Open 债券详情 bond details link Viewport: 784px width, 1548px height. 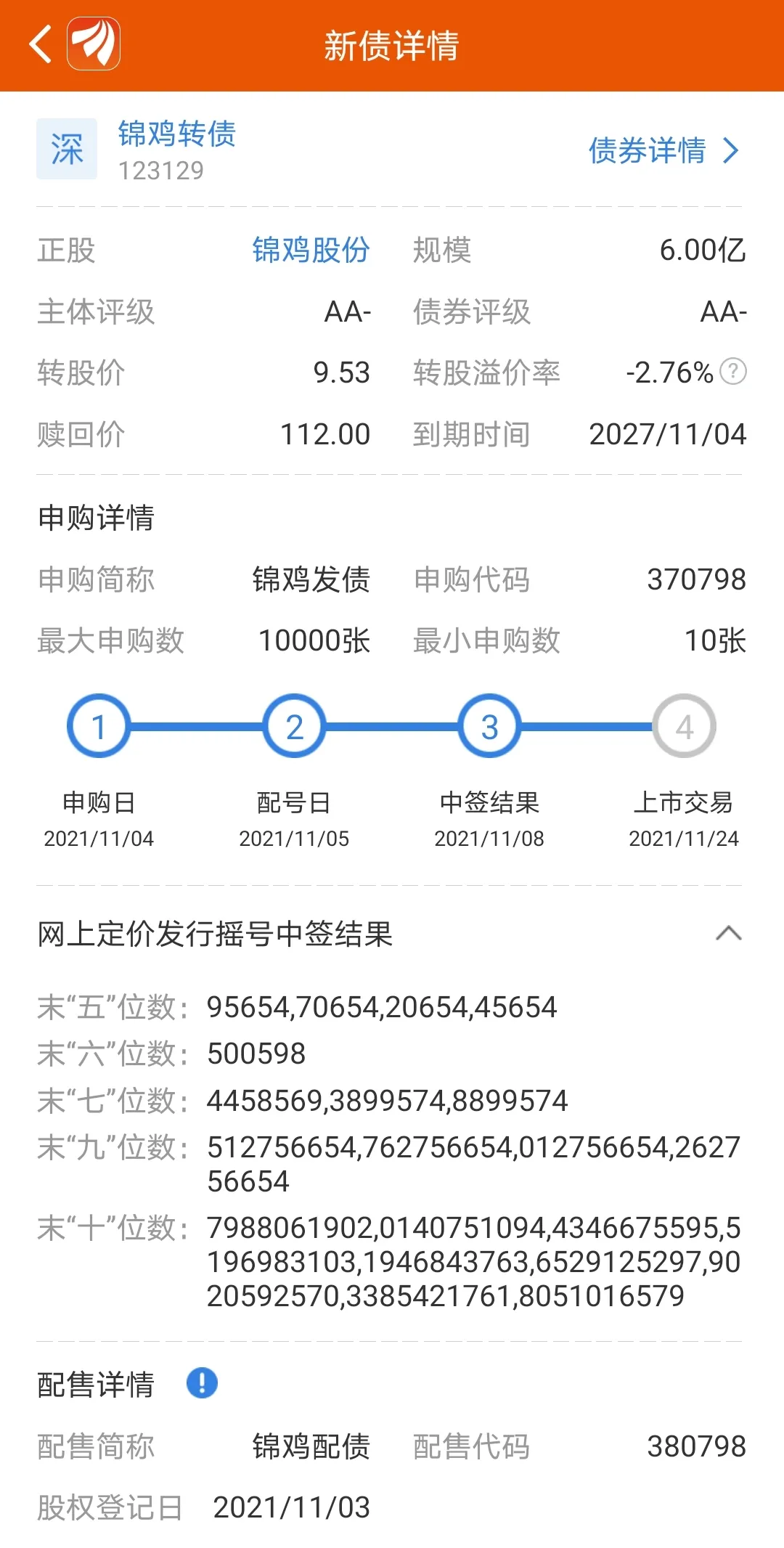click(663, 150)
